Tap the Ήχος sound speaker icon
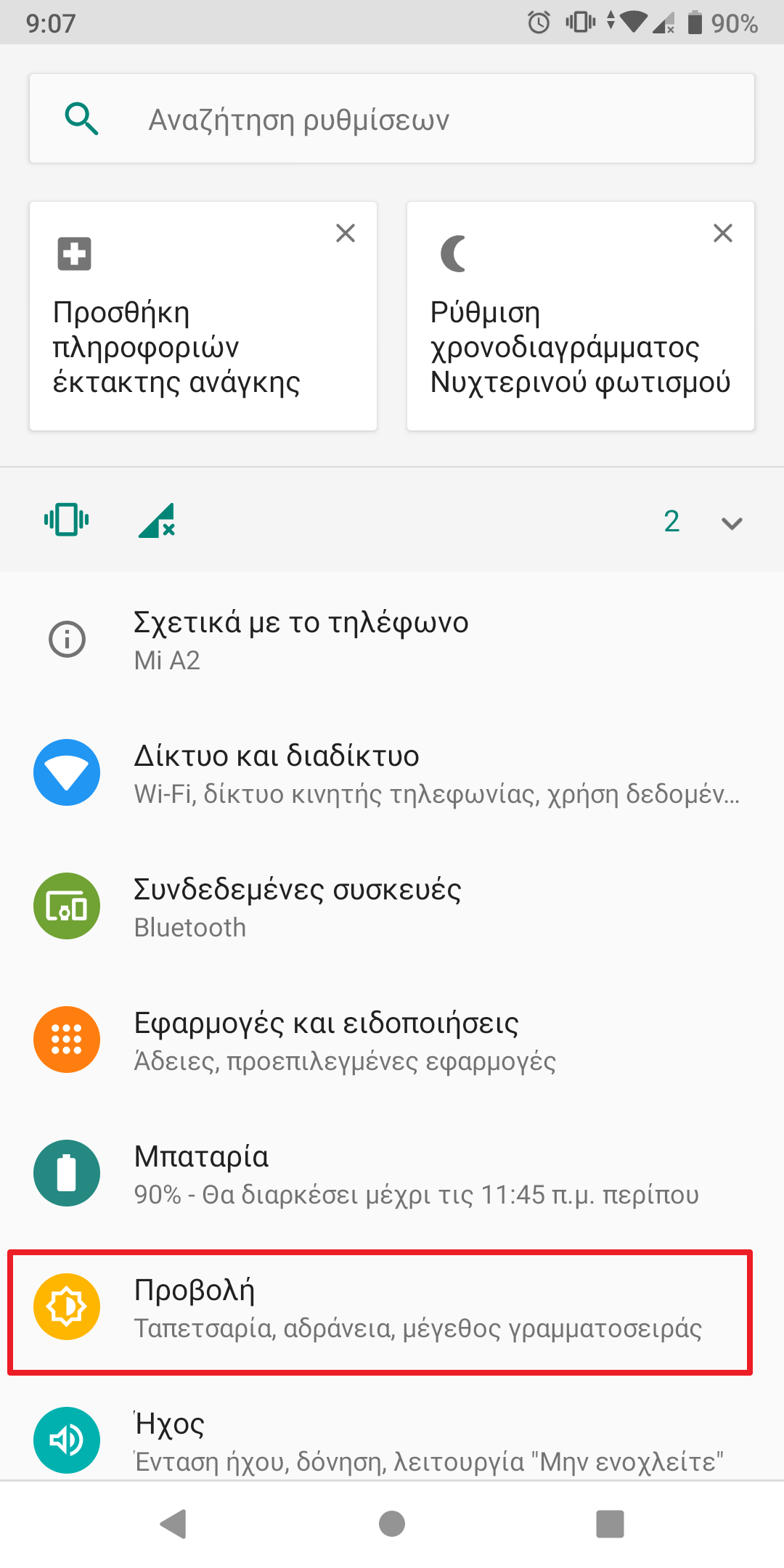Screen dimensions: 784x1568 [x=67, y=1440]
